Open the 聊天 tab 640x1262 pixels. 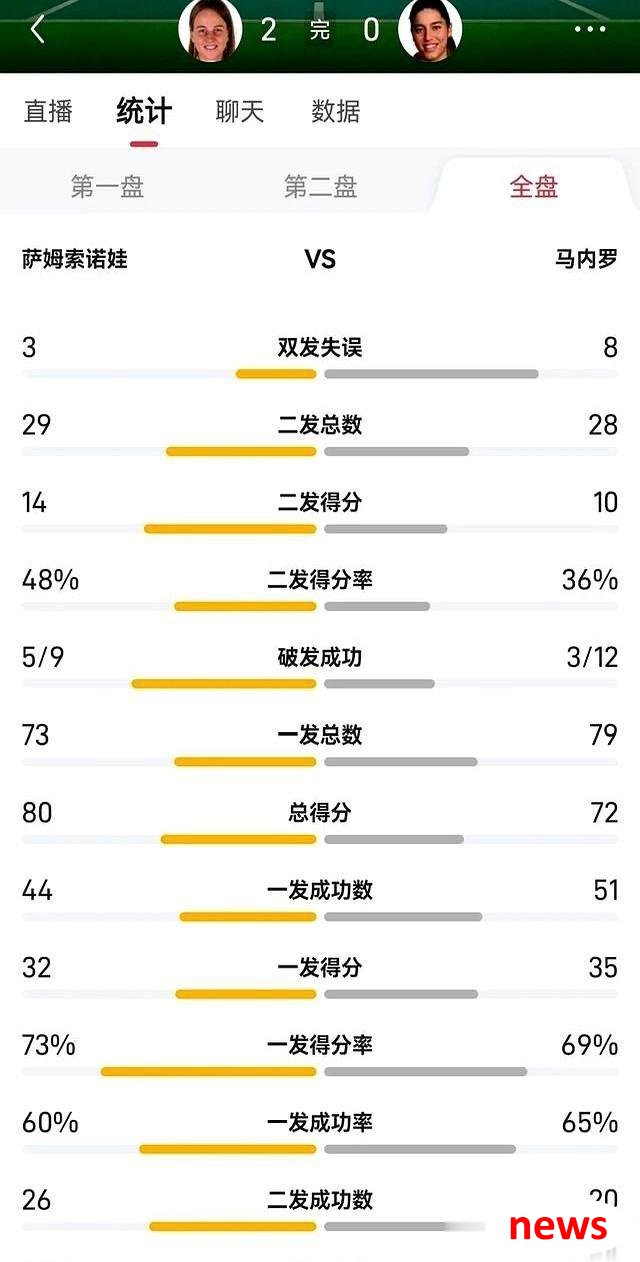(240, 111)
